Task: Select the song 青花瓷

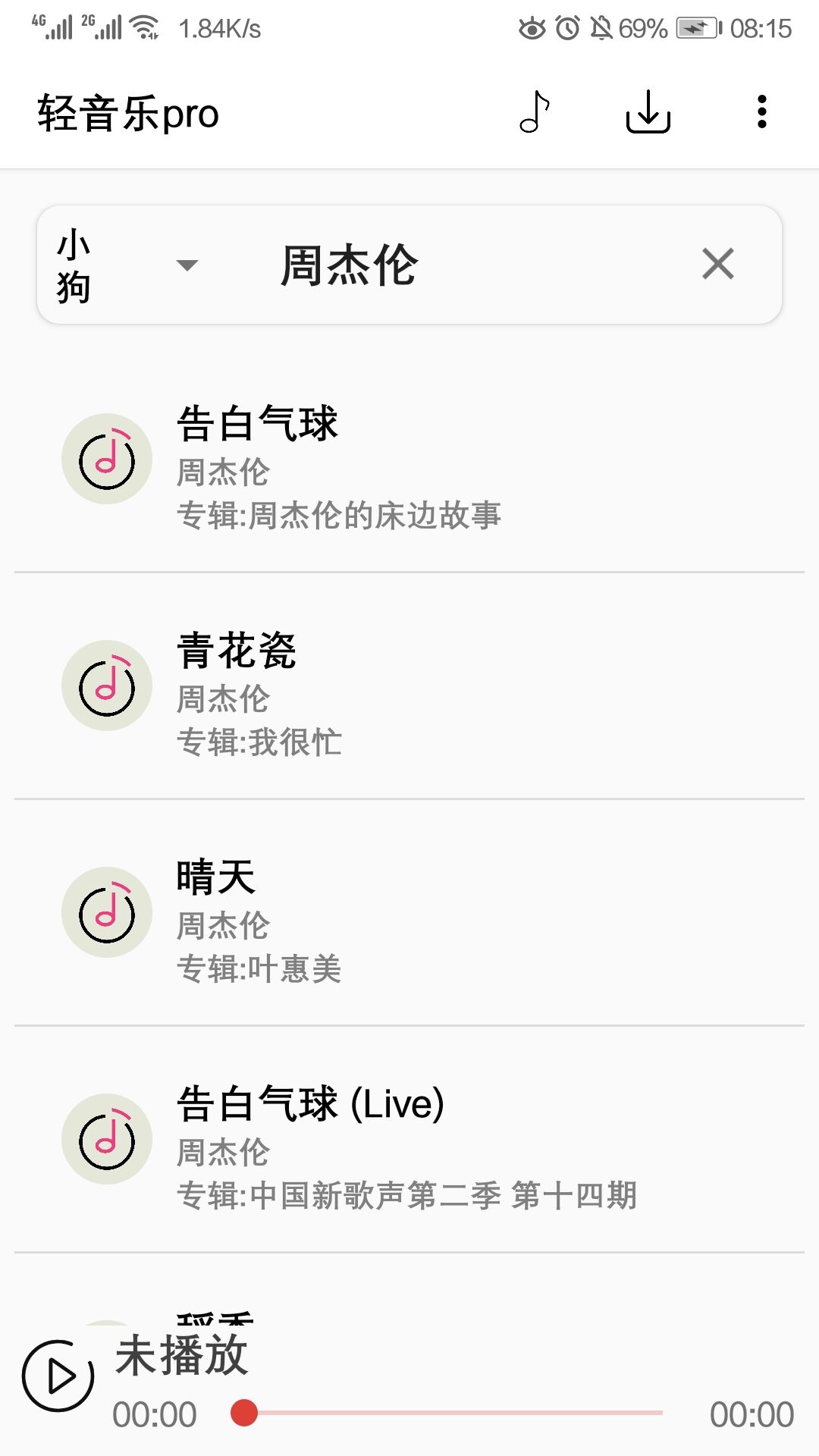Action: (409, 686)
